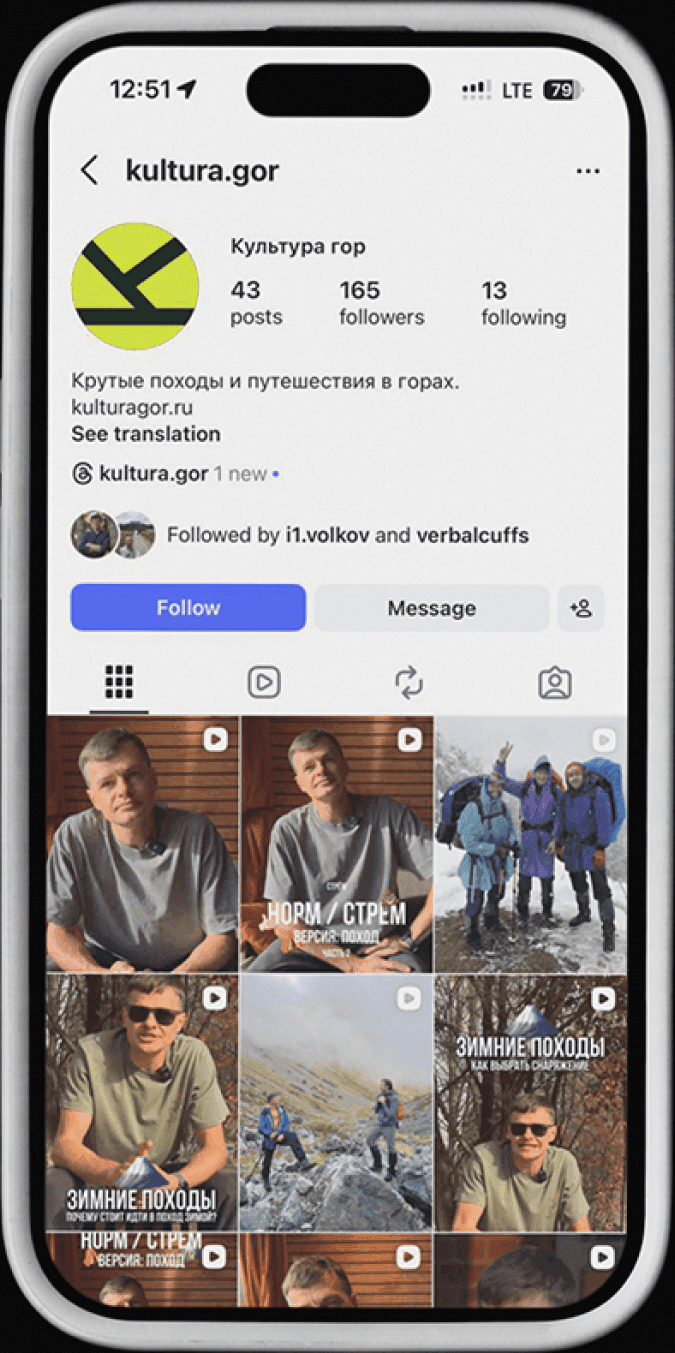Switch to the reposts tab
The width and height of the screenshot is (675, 1353).
click(409, 683)
